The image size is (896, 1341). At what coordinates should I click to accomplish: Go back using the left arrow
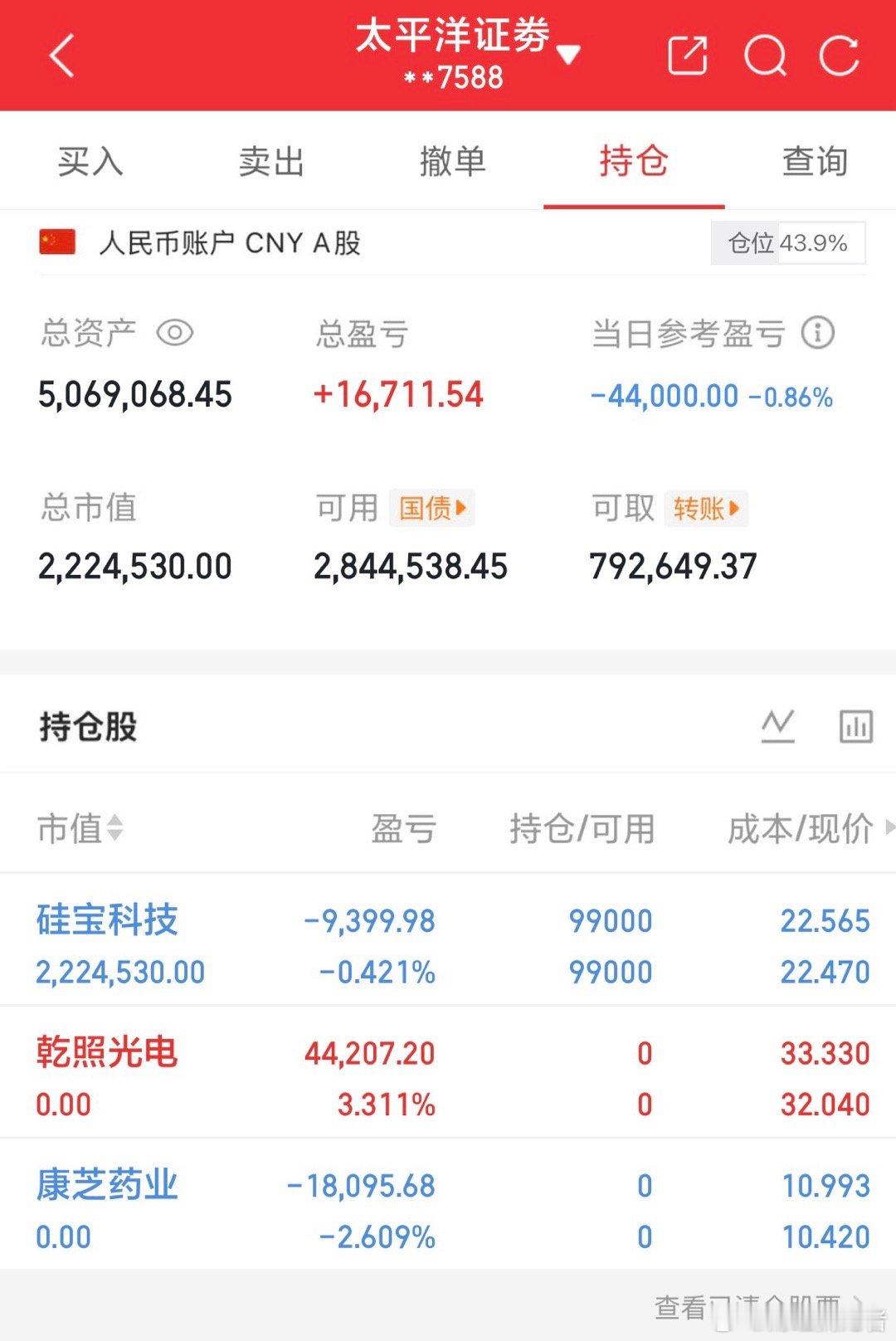point(60,56)
